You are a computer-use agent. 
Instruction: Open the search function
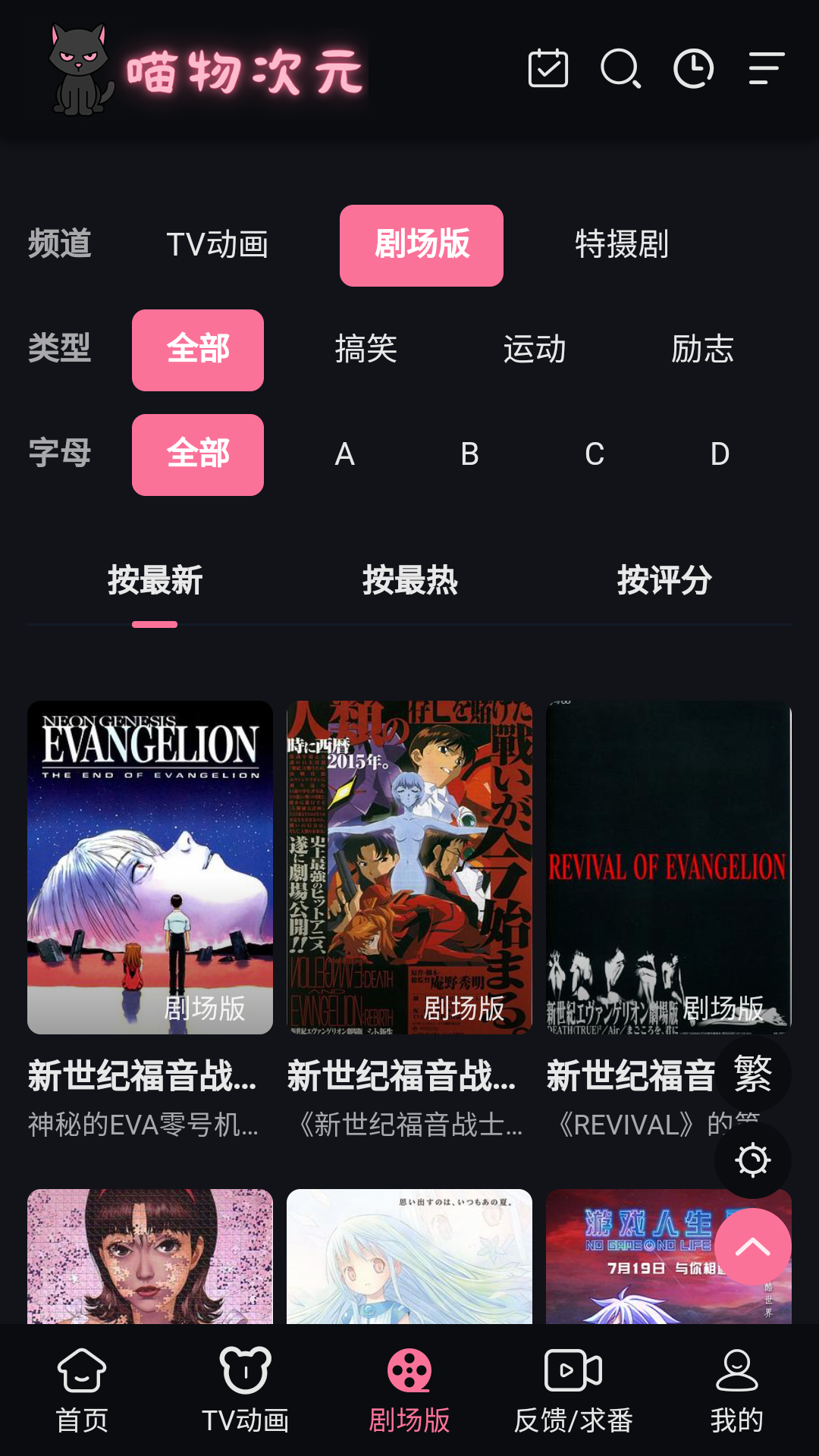point(620,70)
